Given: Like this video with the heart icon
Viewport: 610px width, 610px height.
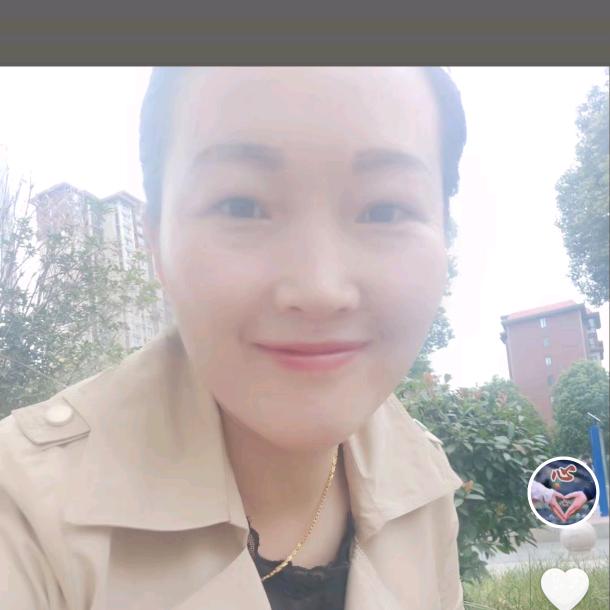Looking at the screenshot, I should tap(564, 589).
